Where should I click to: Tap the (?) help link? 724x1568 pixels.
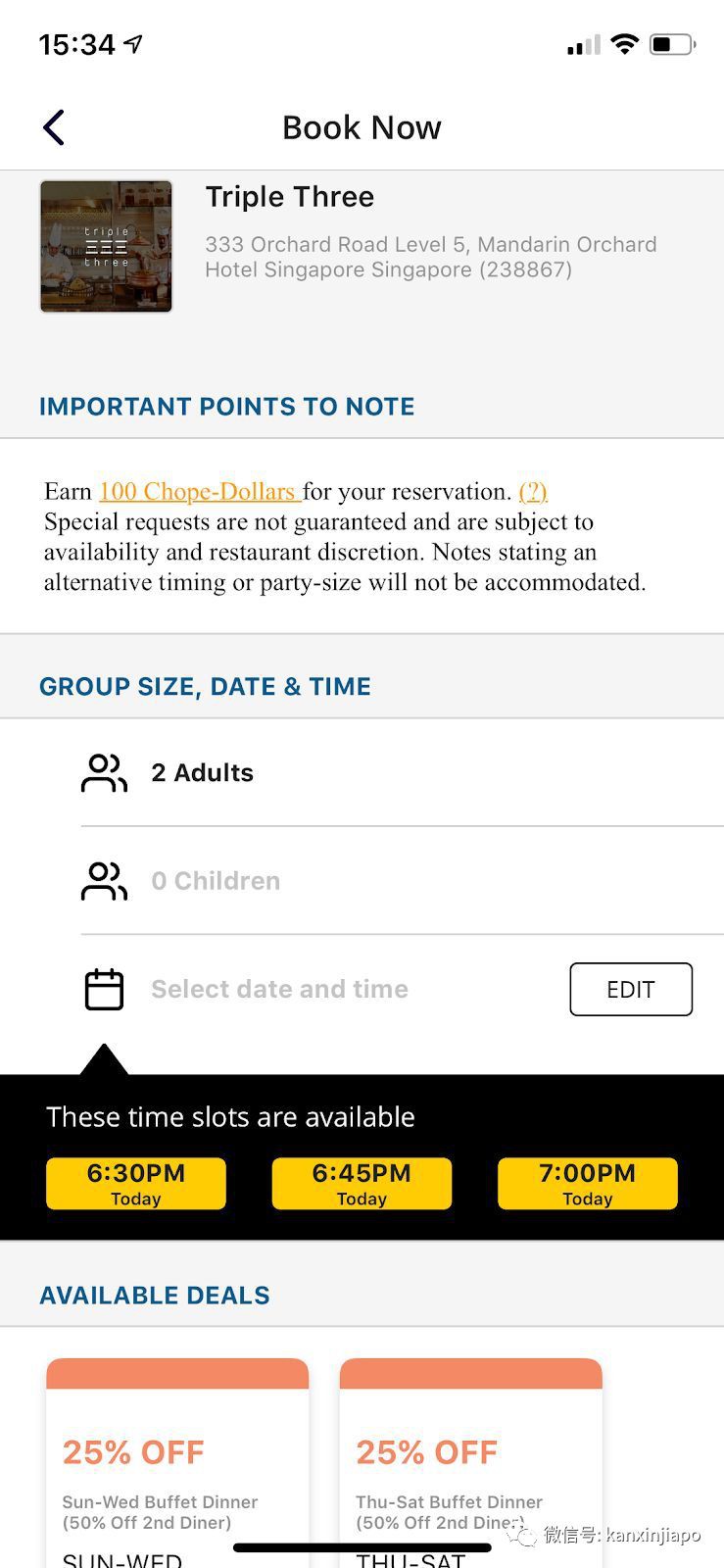[x=532, y=491]
